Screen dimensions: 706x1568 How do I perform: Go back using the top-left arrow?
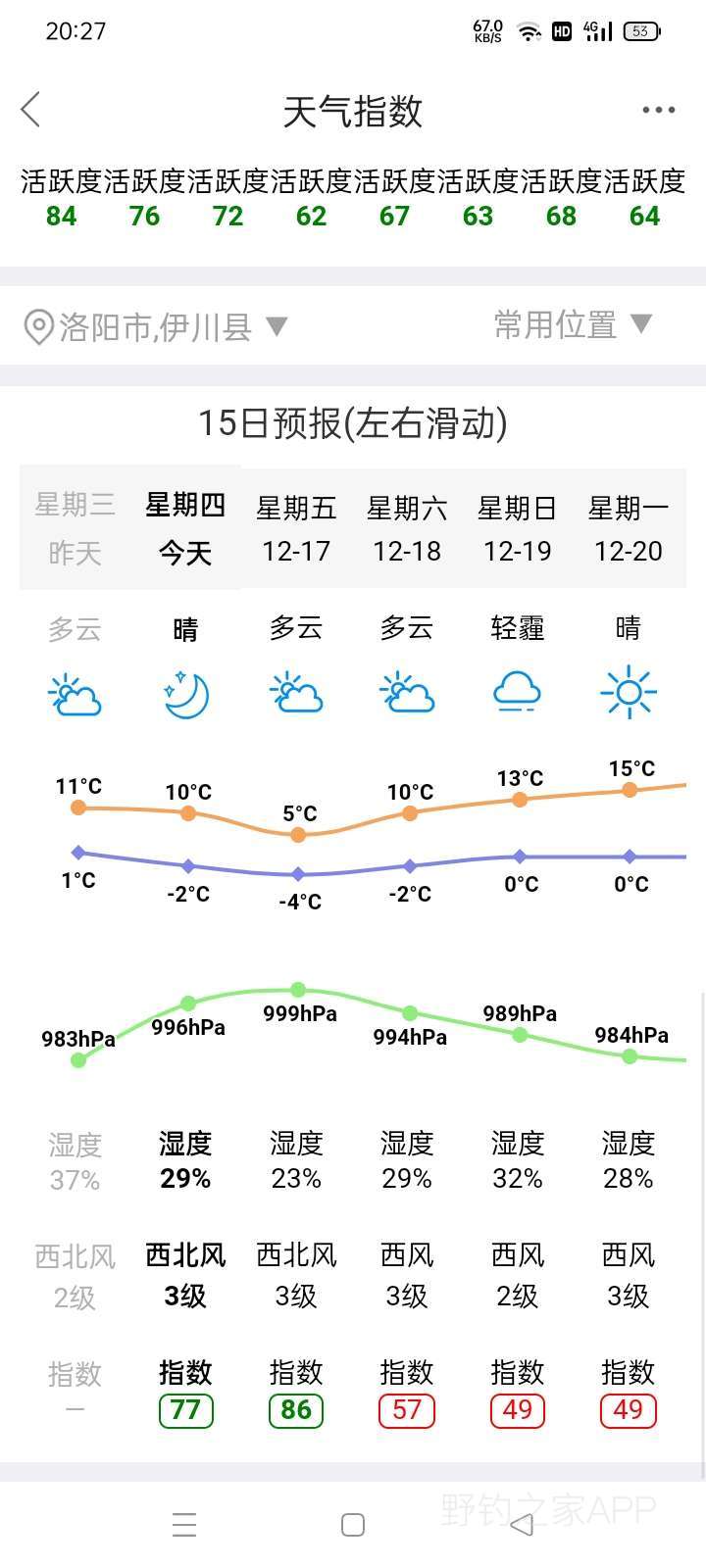click(x=31, y=110)
